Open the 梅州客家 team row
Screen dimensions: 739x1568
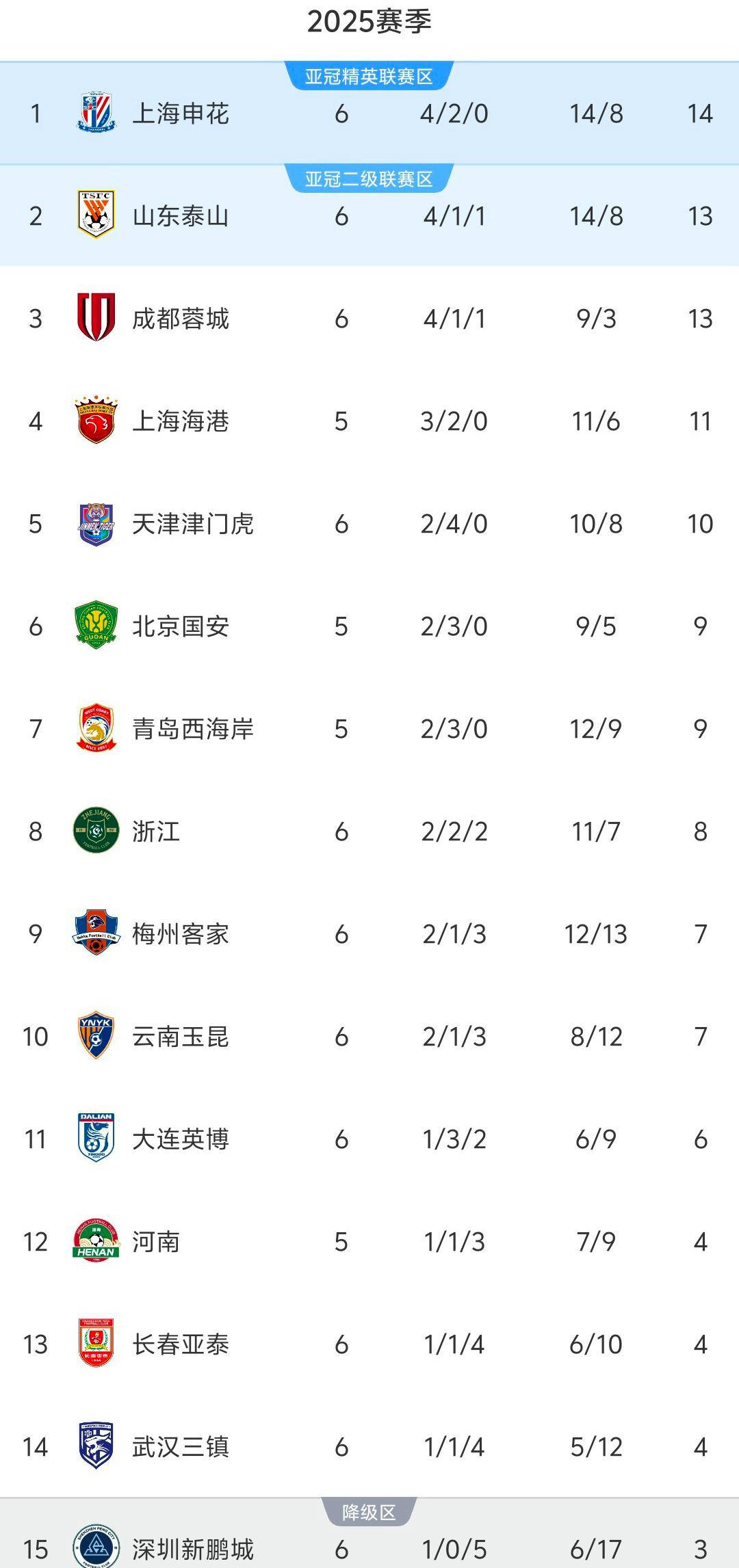tap(369, 934)
